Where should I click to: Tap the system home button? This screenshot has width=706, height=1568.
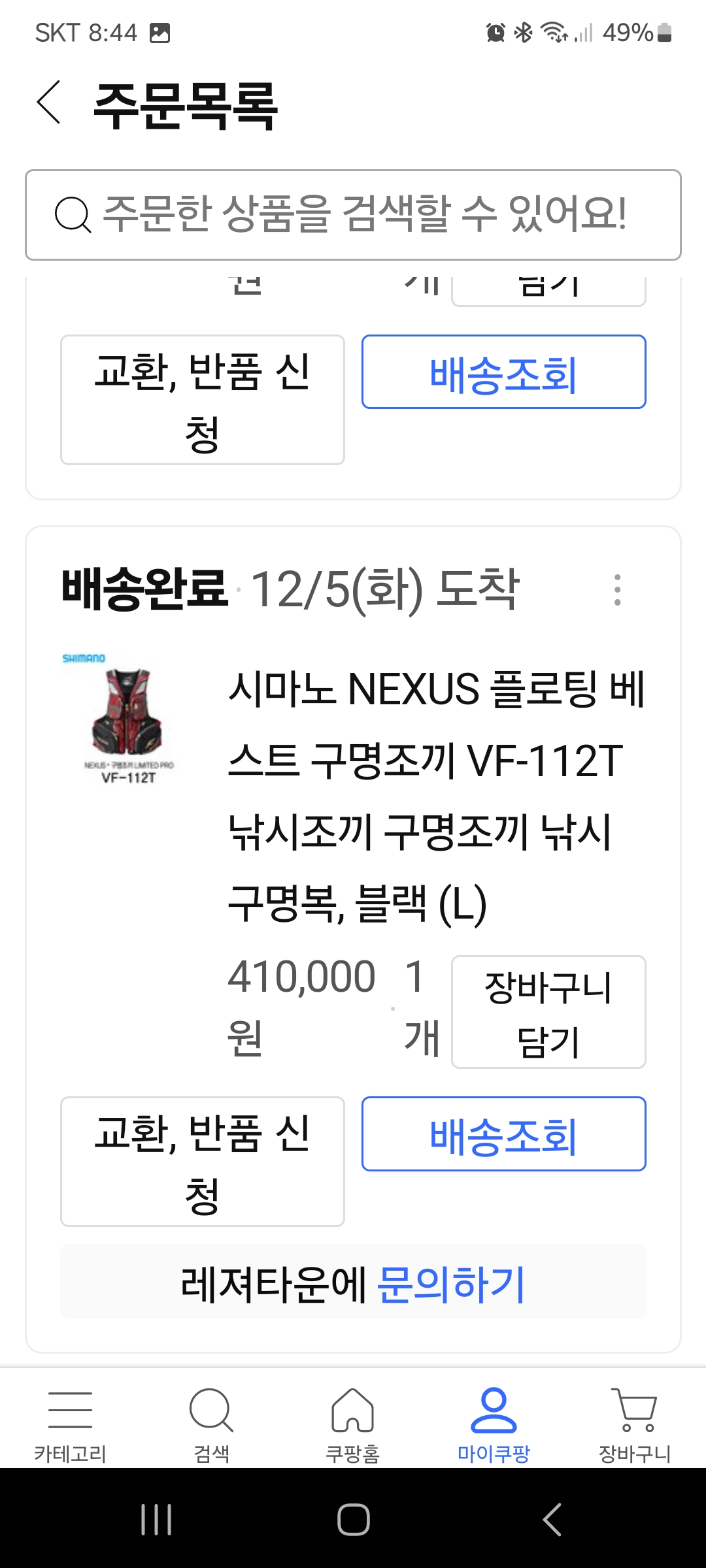click(353, 1520)
